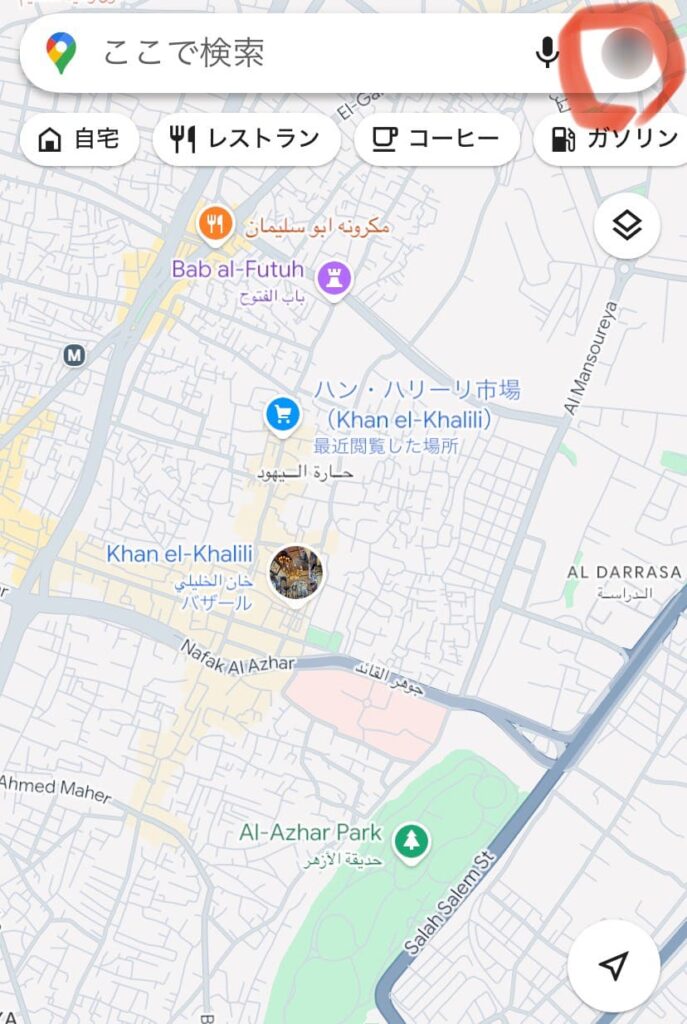Tap the ガソリン chip
The width and height of the screenshot is (687, 1024).
pos(612,140)
